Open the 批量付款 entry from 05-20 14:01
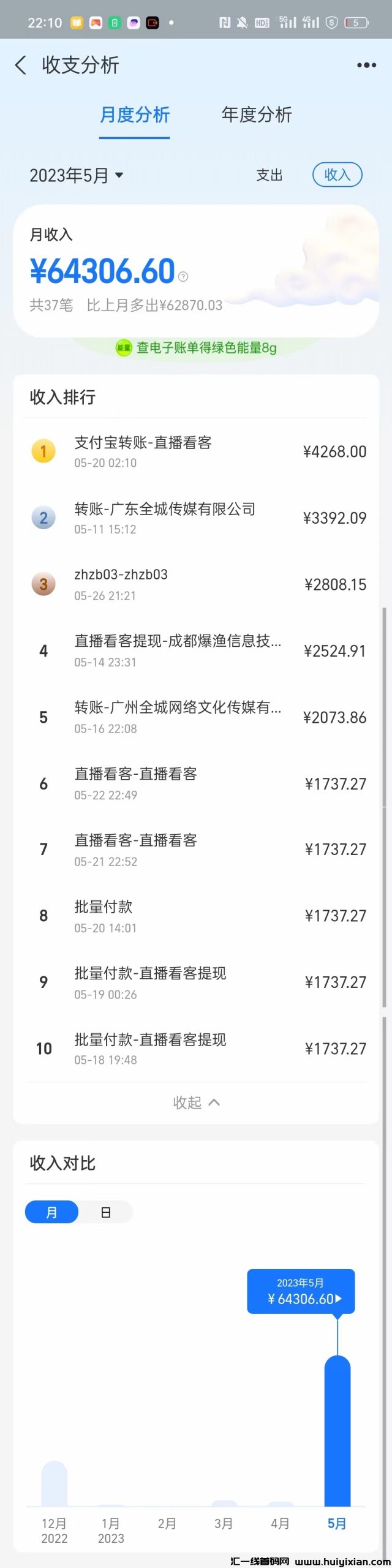392x1568 pixels. coord(196,916)
